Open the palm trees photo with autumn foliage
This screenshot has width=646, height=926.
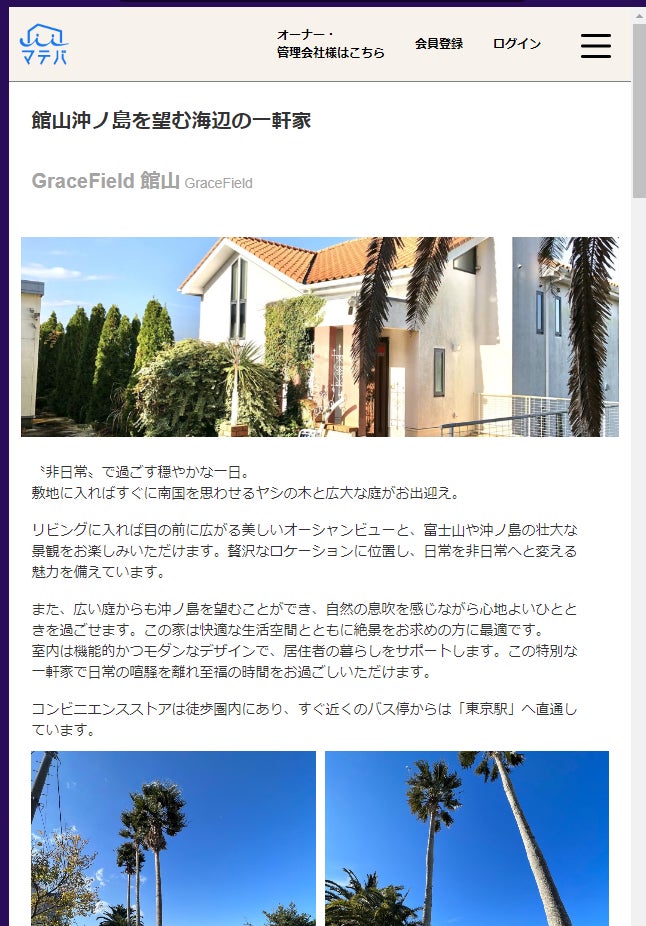(173, 838)
